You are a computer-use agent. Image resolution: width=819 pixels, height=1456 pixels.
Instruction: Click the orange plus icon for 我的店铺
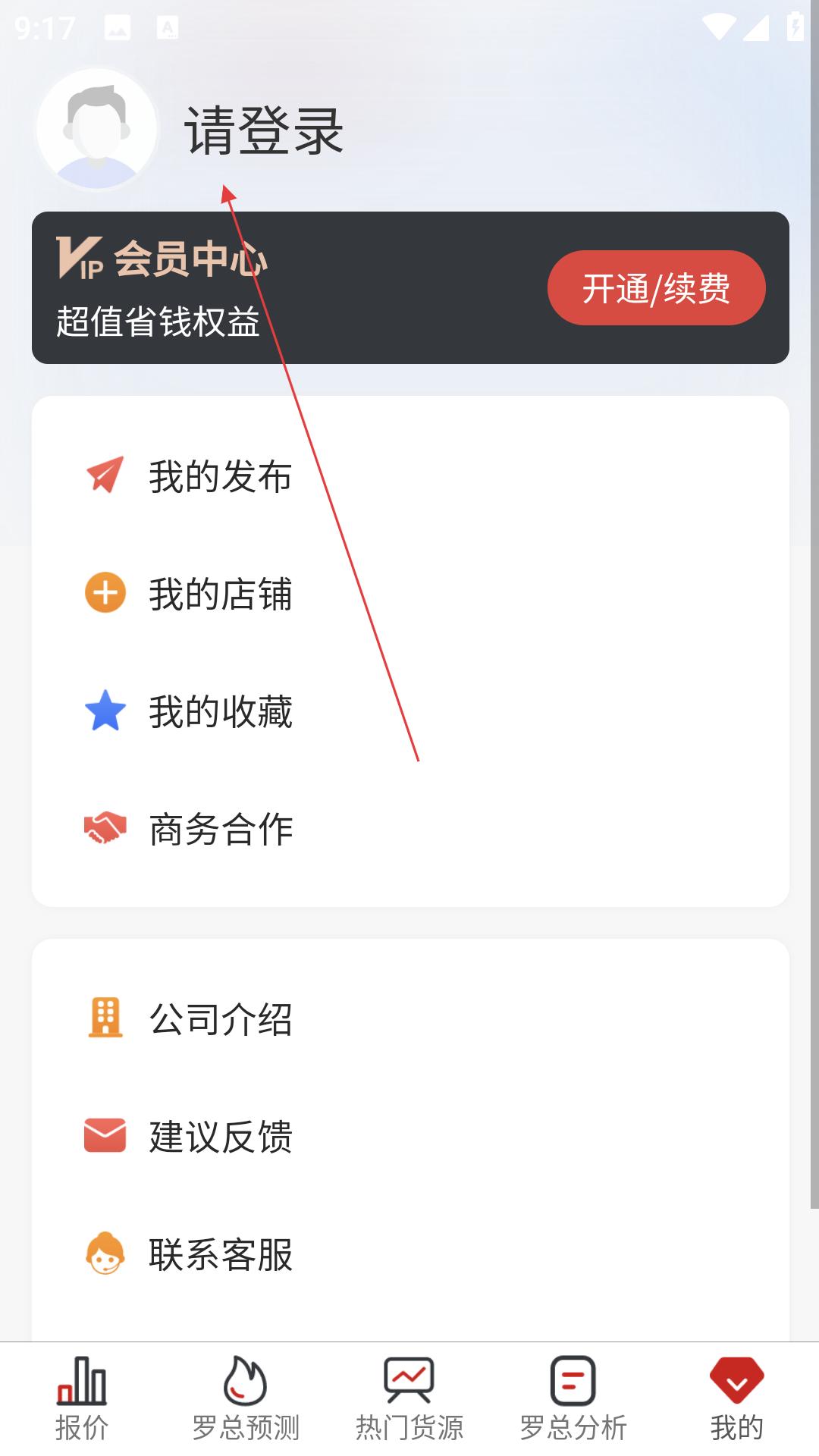pos(105,594)
